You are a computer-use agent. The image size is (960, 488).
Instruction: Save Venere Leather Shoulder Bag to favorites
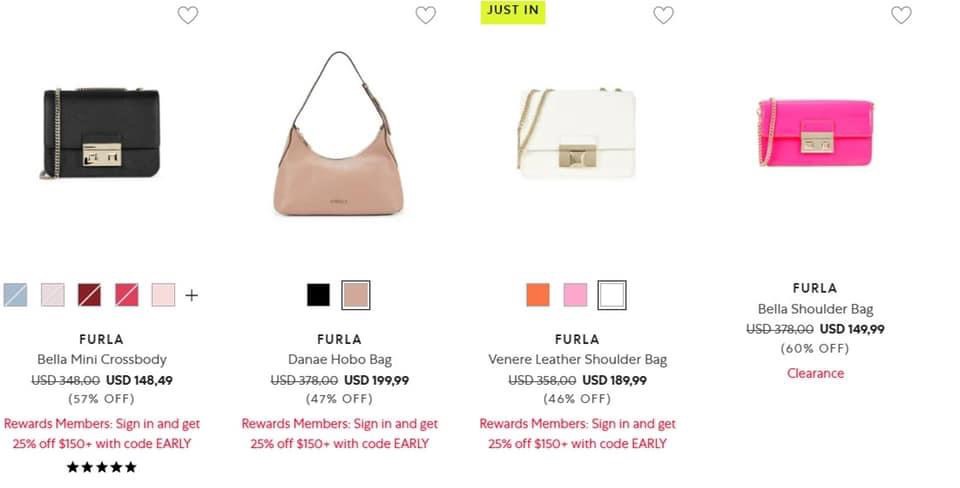pyautogui.click(x=664, y=15)
